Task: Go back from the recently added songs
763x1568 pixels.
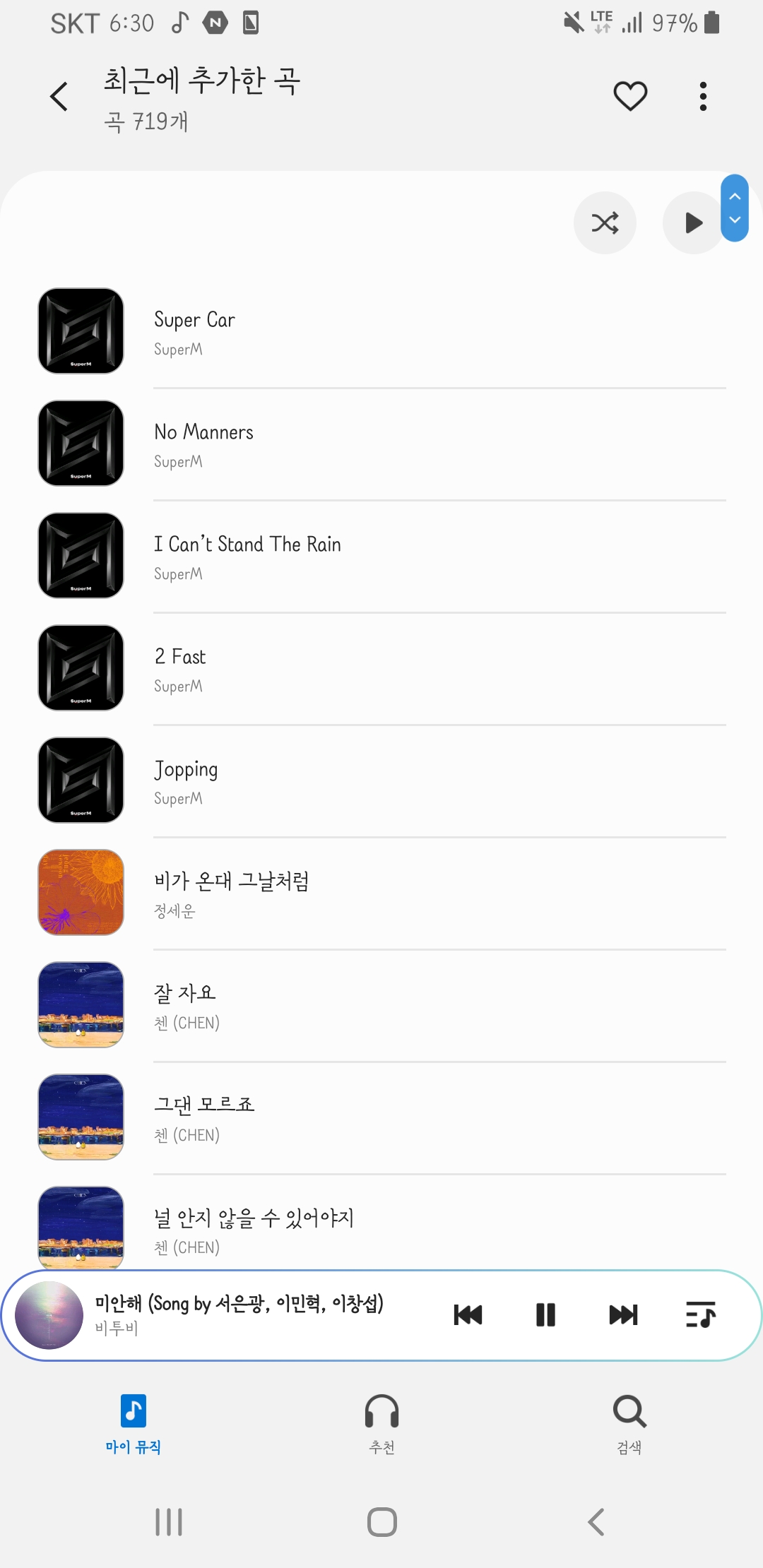Action: (59, 97)
